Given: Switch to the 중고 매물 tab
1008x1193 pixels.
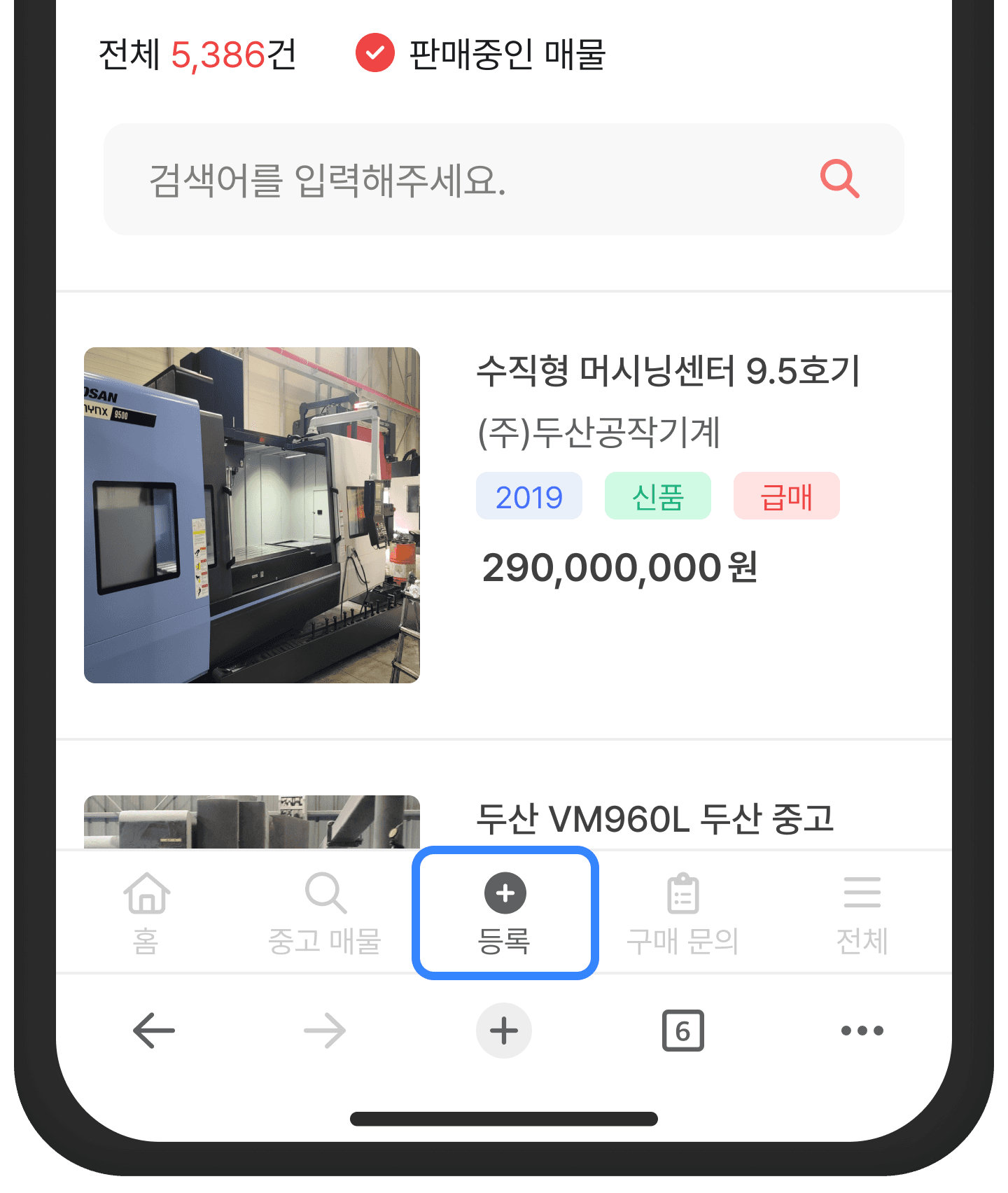Looking at the screenshot, I should click(325, 912).
